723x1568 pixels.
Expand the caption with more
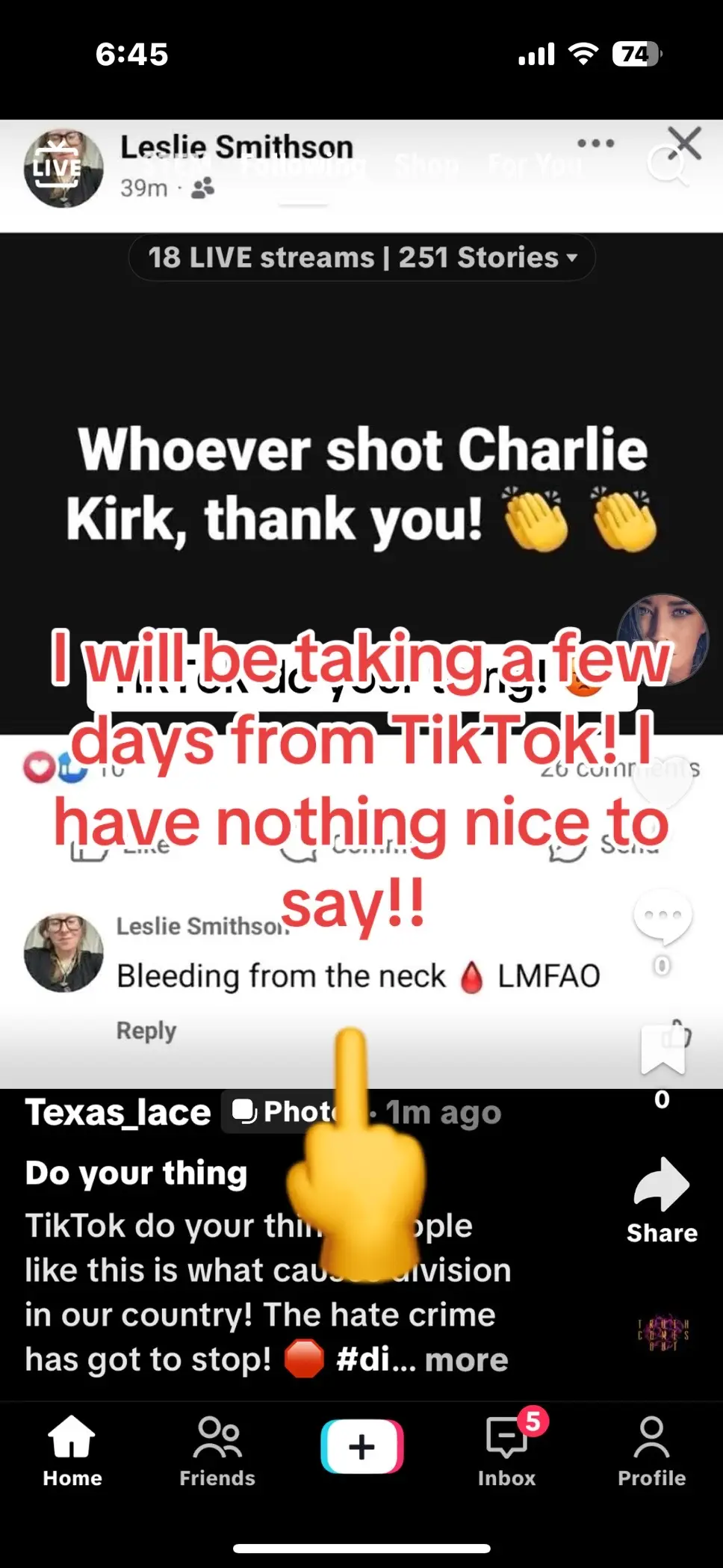tap(467, 1359)
